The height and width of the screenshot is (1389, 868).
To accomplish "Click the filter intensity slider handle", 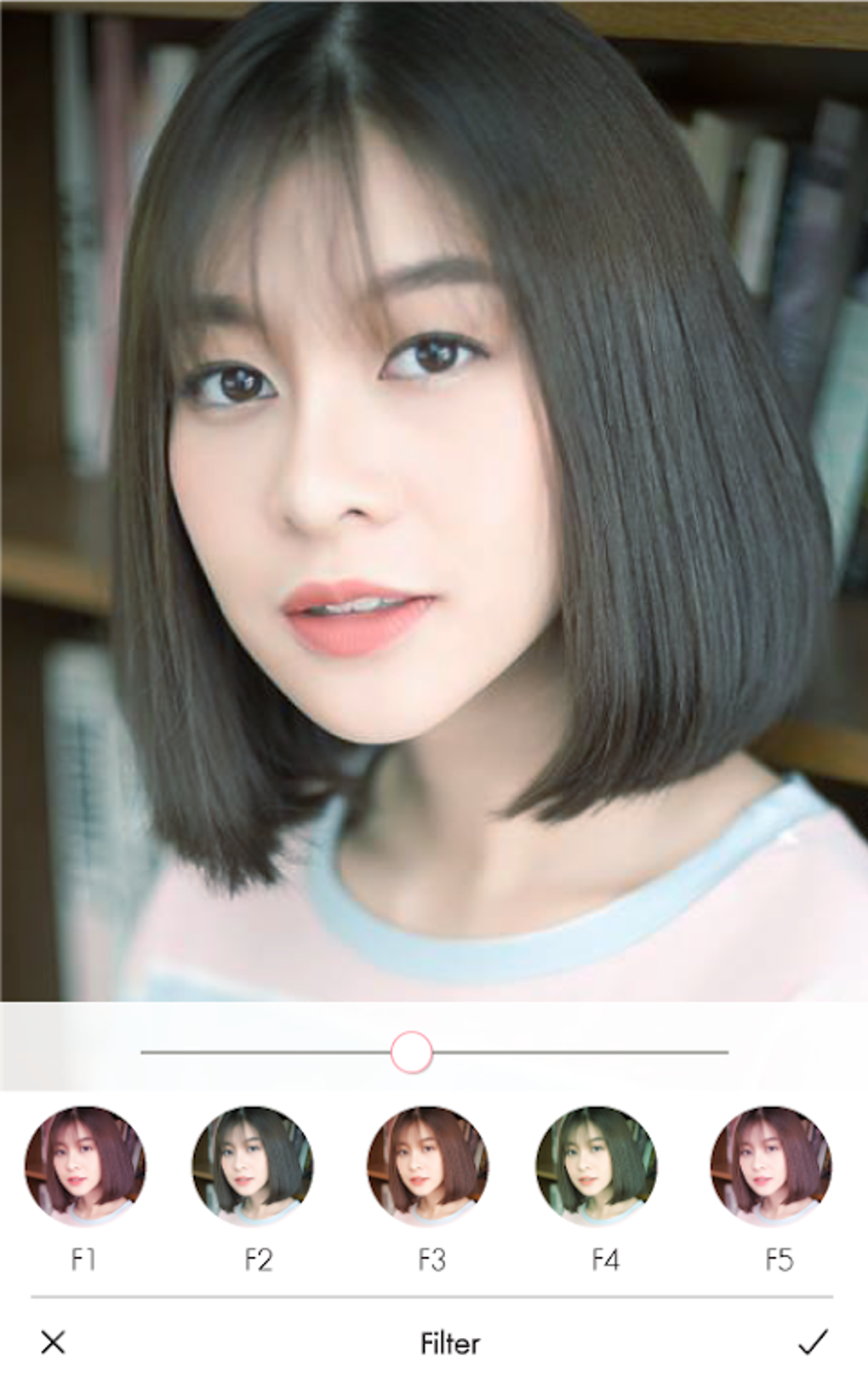I will point(413,1052).
